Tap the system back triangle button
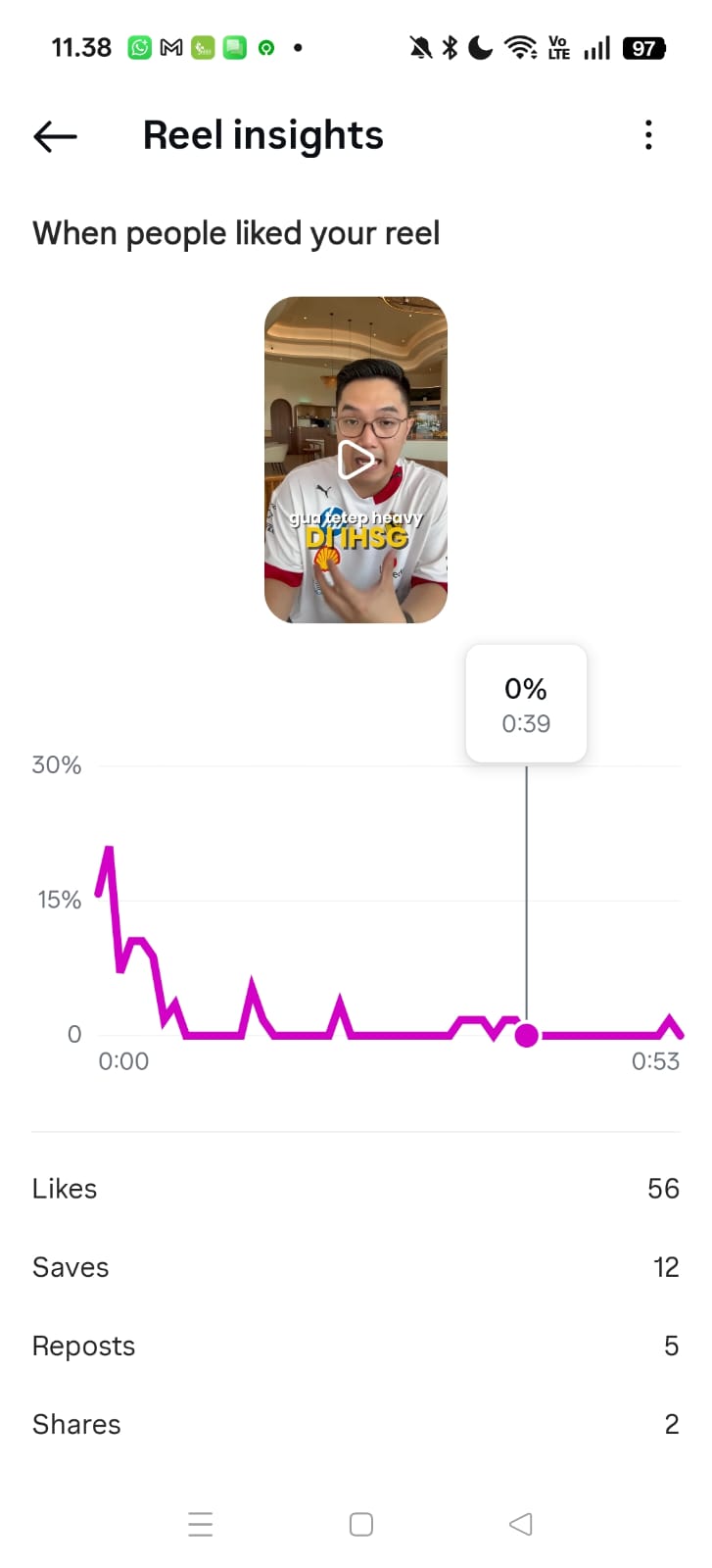The image size is (712, 1568). [x=521, y=1524]
